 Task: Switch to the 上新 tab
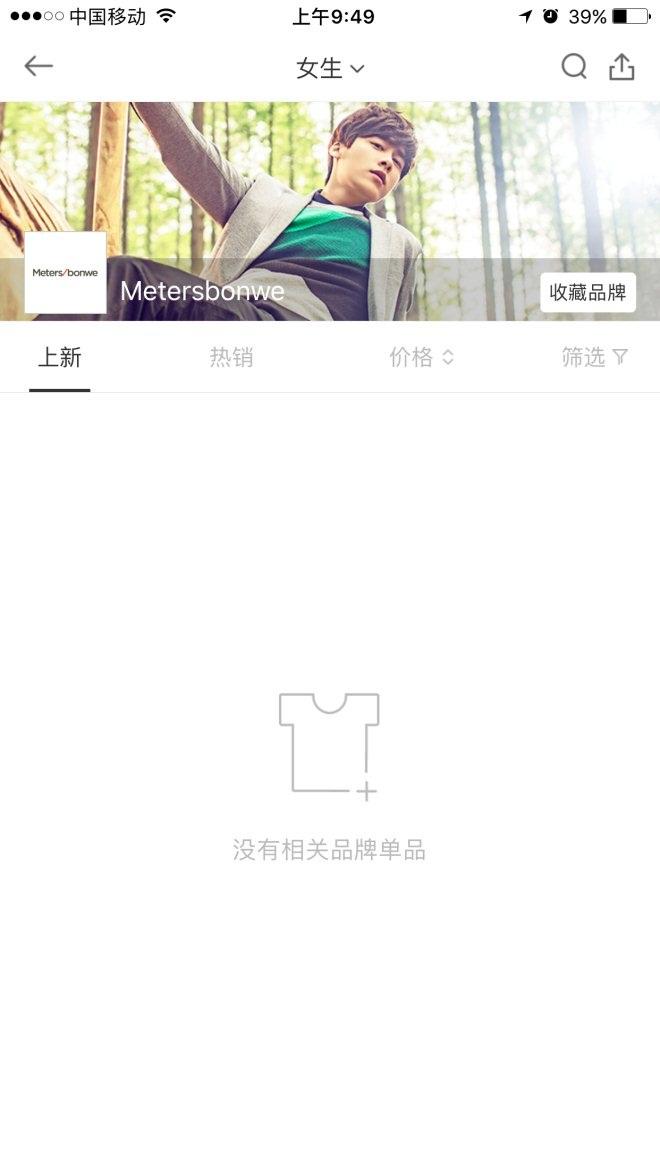(x=60, y=357)
